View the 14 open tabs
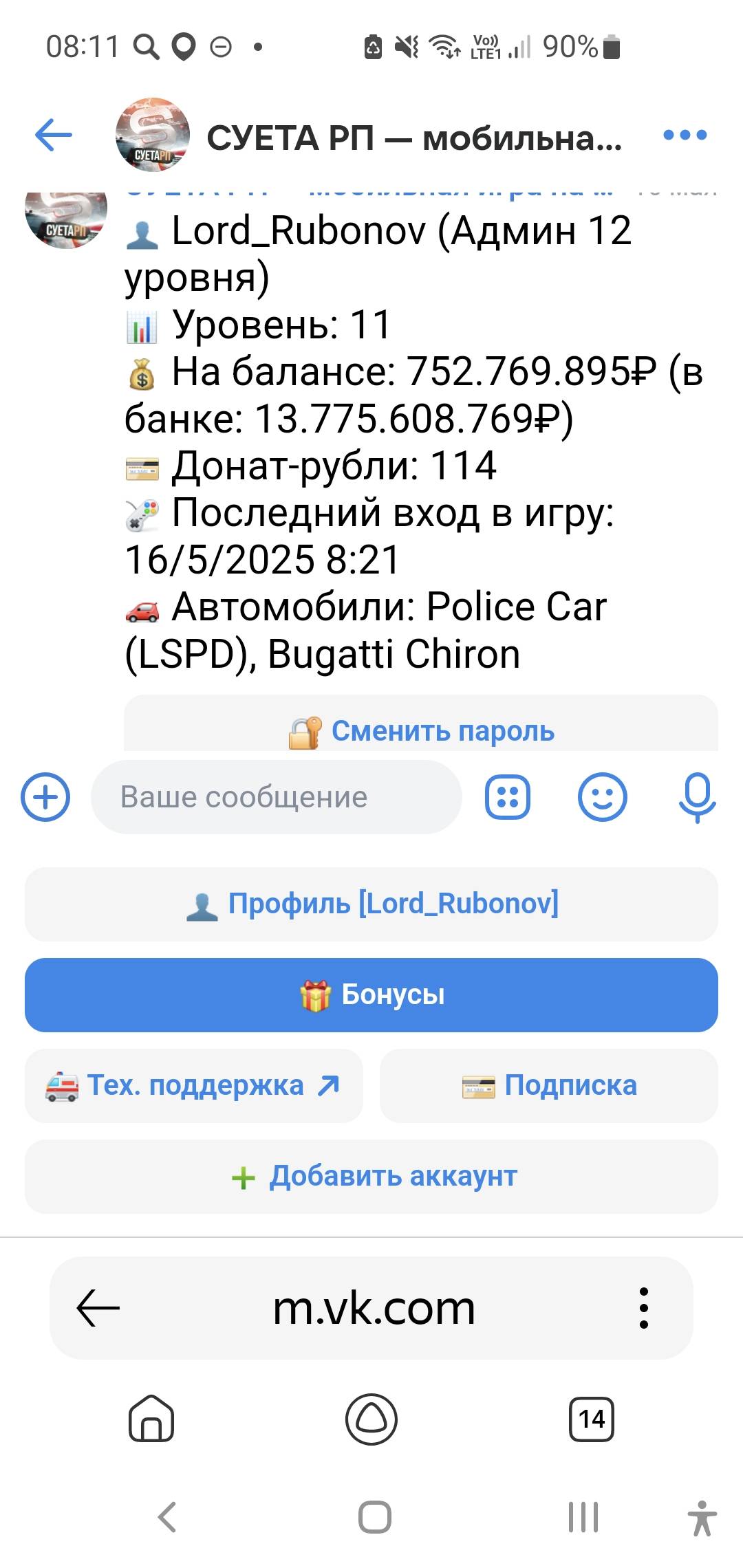Image resolution: width=743 pixels, height=1568 pixels. (x=591, y=1419)
